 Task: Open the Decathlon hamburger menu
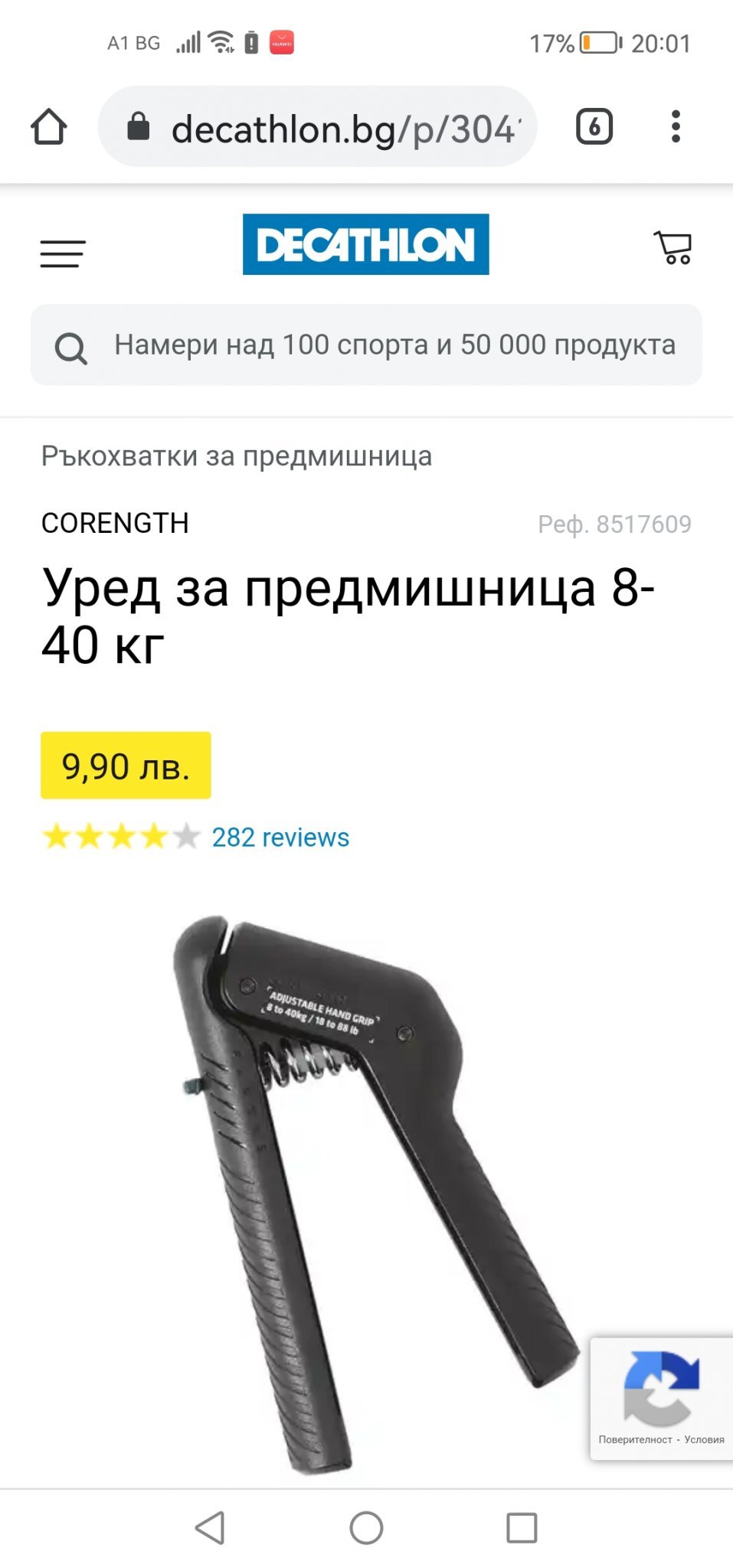point(63,253)
